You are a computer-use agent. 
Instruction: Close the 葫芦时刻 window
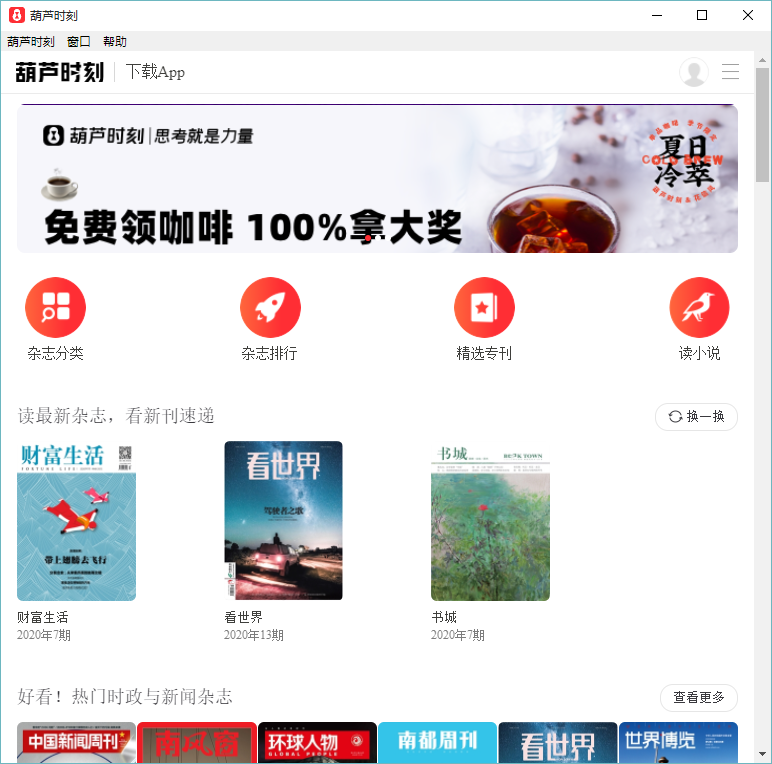pyautogui.click(x=748, y=15)
